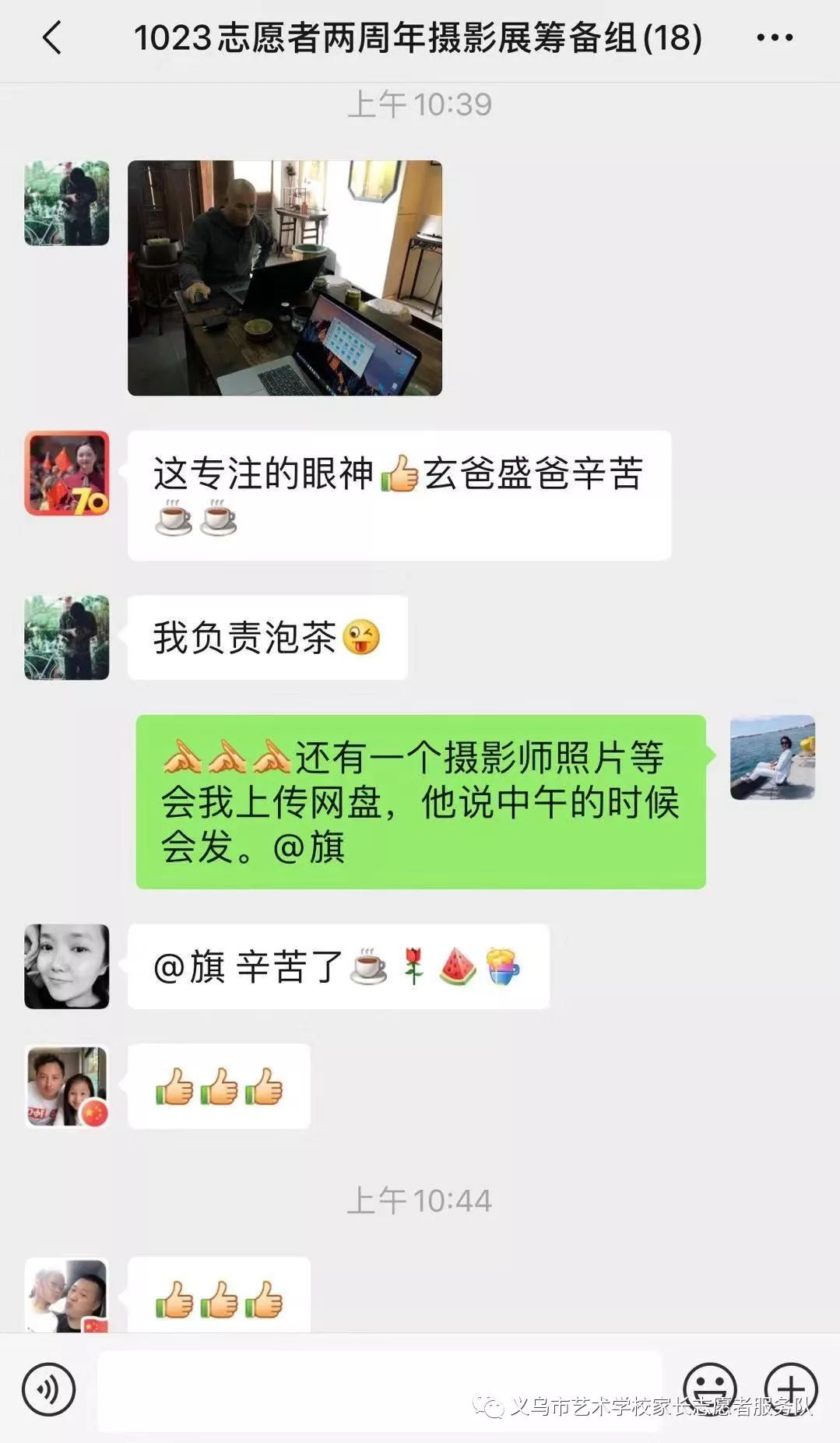This screenshot has height=1443, width=840.
Task: Switch to voice message input
Action: tap(49, 1389)
